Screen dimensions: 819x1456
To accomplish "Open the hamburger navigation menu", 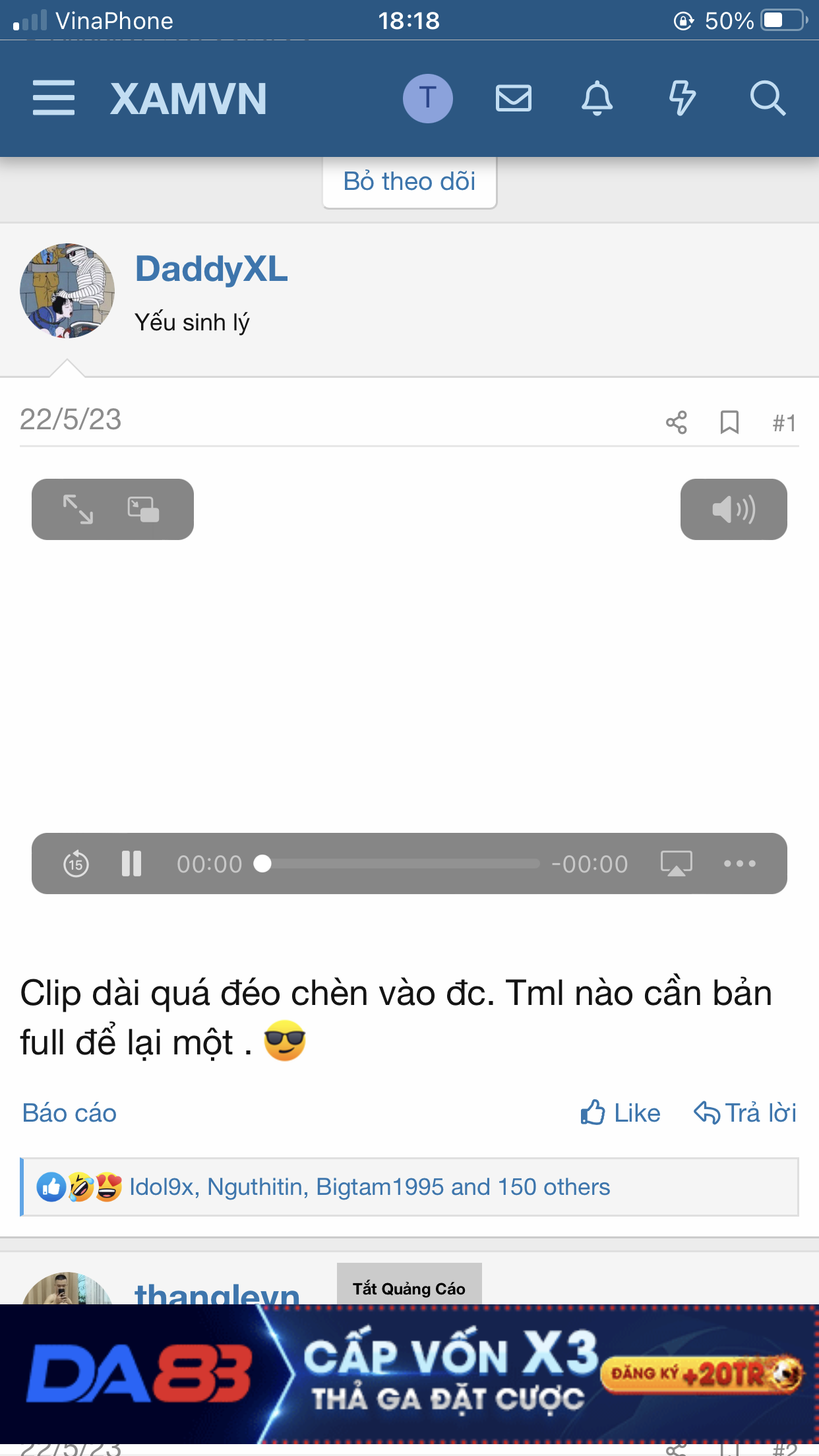I will coord(53,98).
